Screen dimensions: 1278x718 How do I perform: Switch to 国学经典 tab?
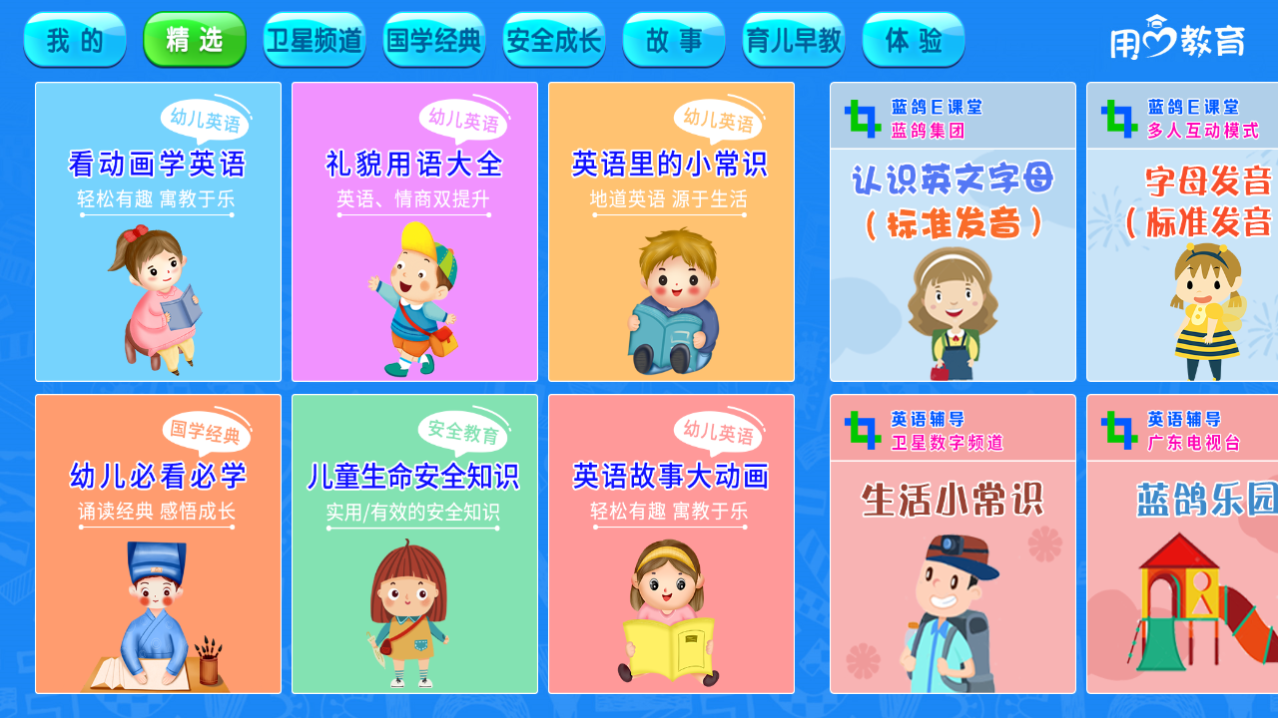[434, 40]
